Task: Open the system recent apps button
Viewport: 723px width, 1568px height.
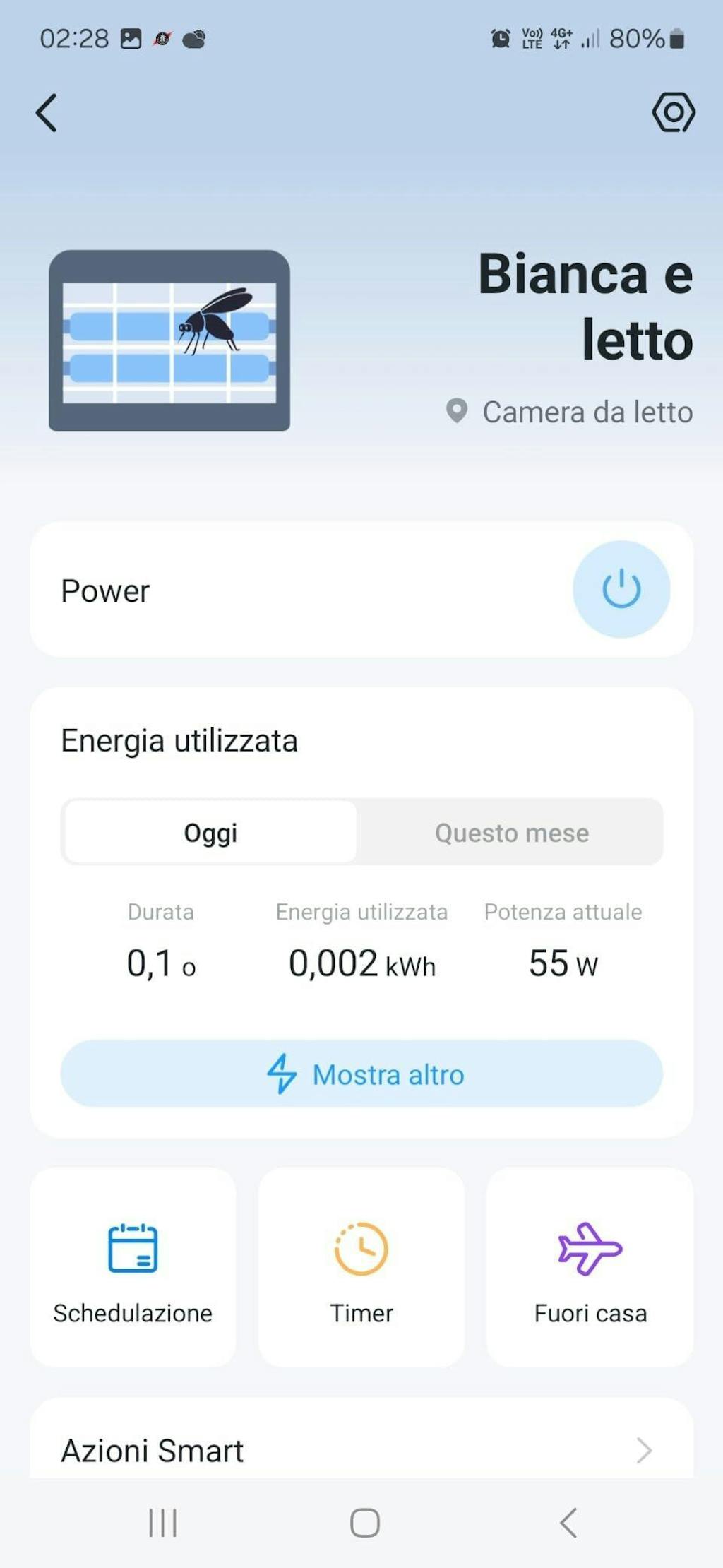Action: [x=162, y=1522]
